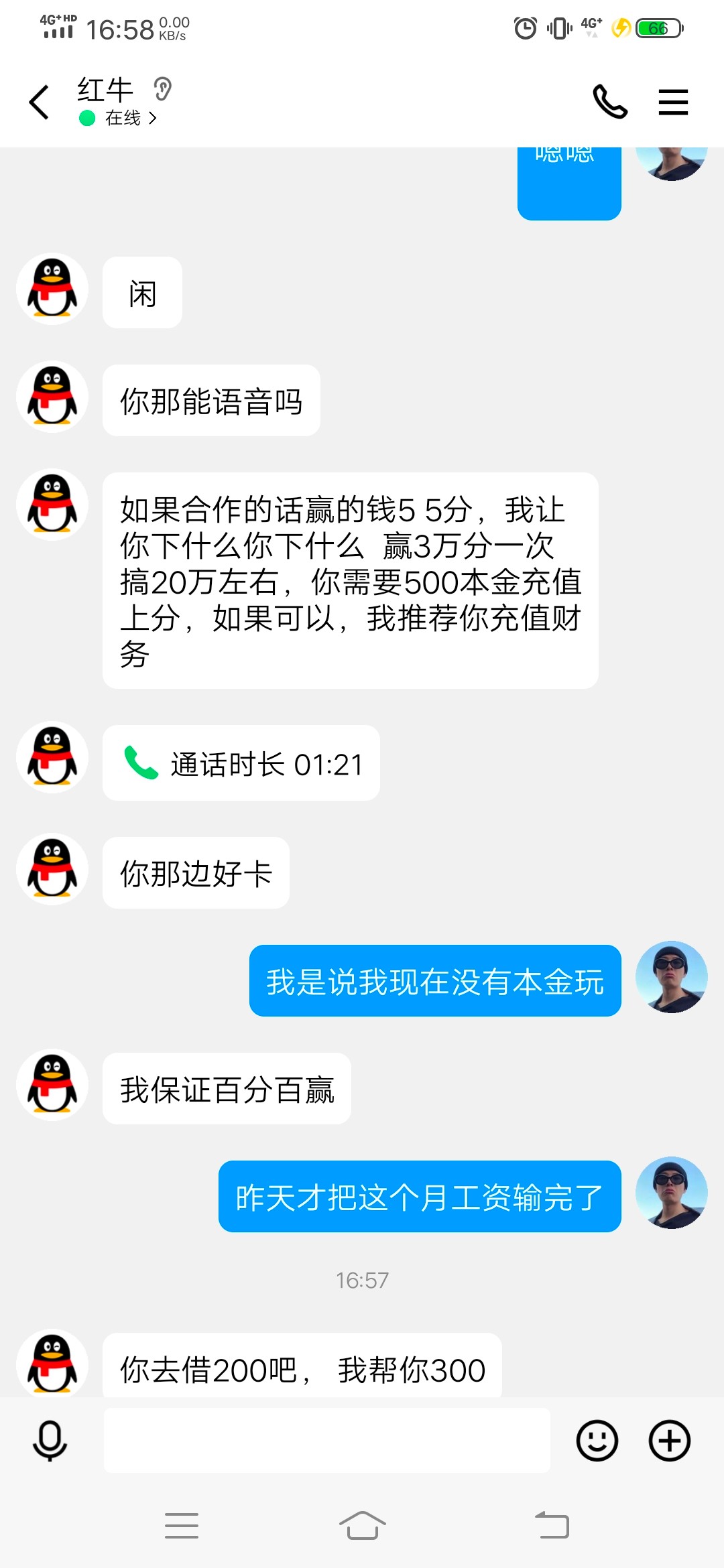
Task: Tap the 通话时长 01:21 call record
Action: (241, 763)
